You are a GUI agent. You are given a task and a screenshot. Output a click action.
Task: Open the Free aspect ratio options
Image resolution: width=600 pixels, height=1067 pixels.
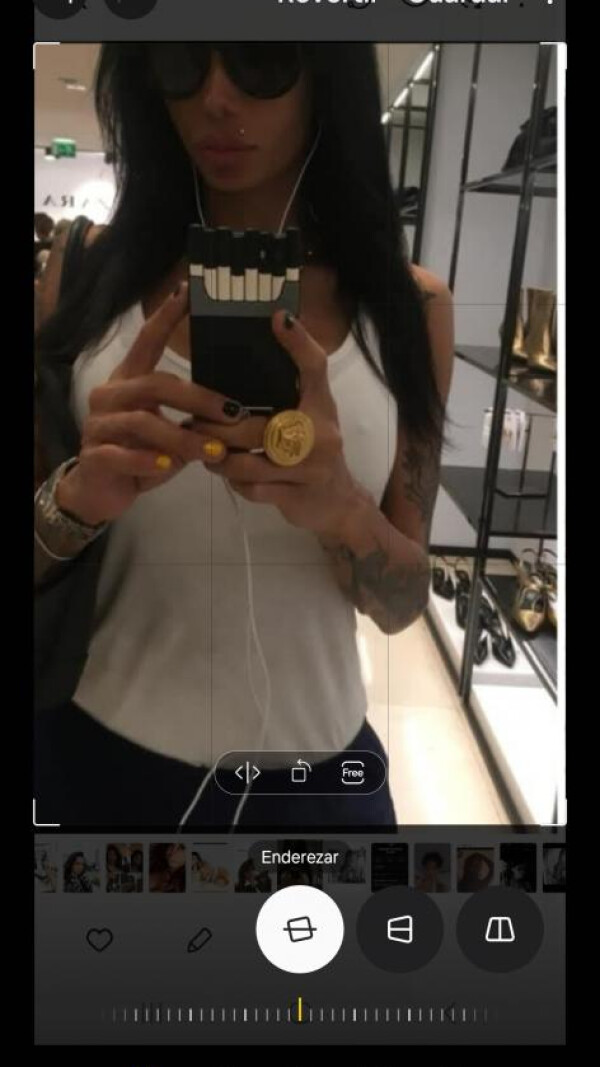coord(352,772)
